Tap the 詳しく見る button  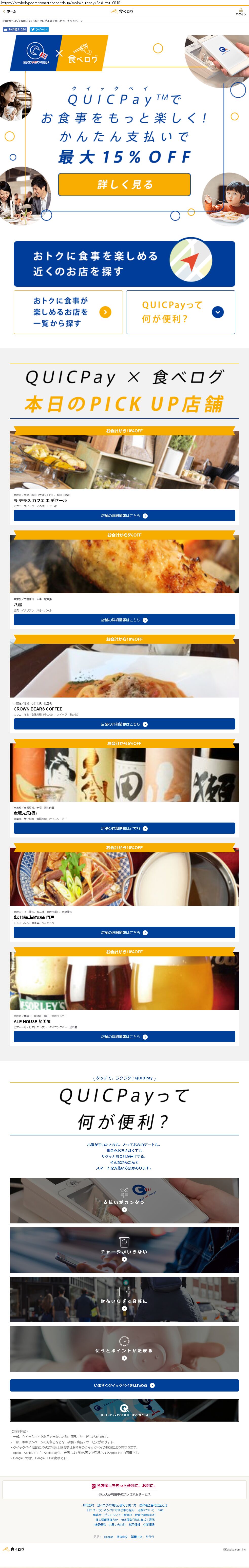[124, 184]
